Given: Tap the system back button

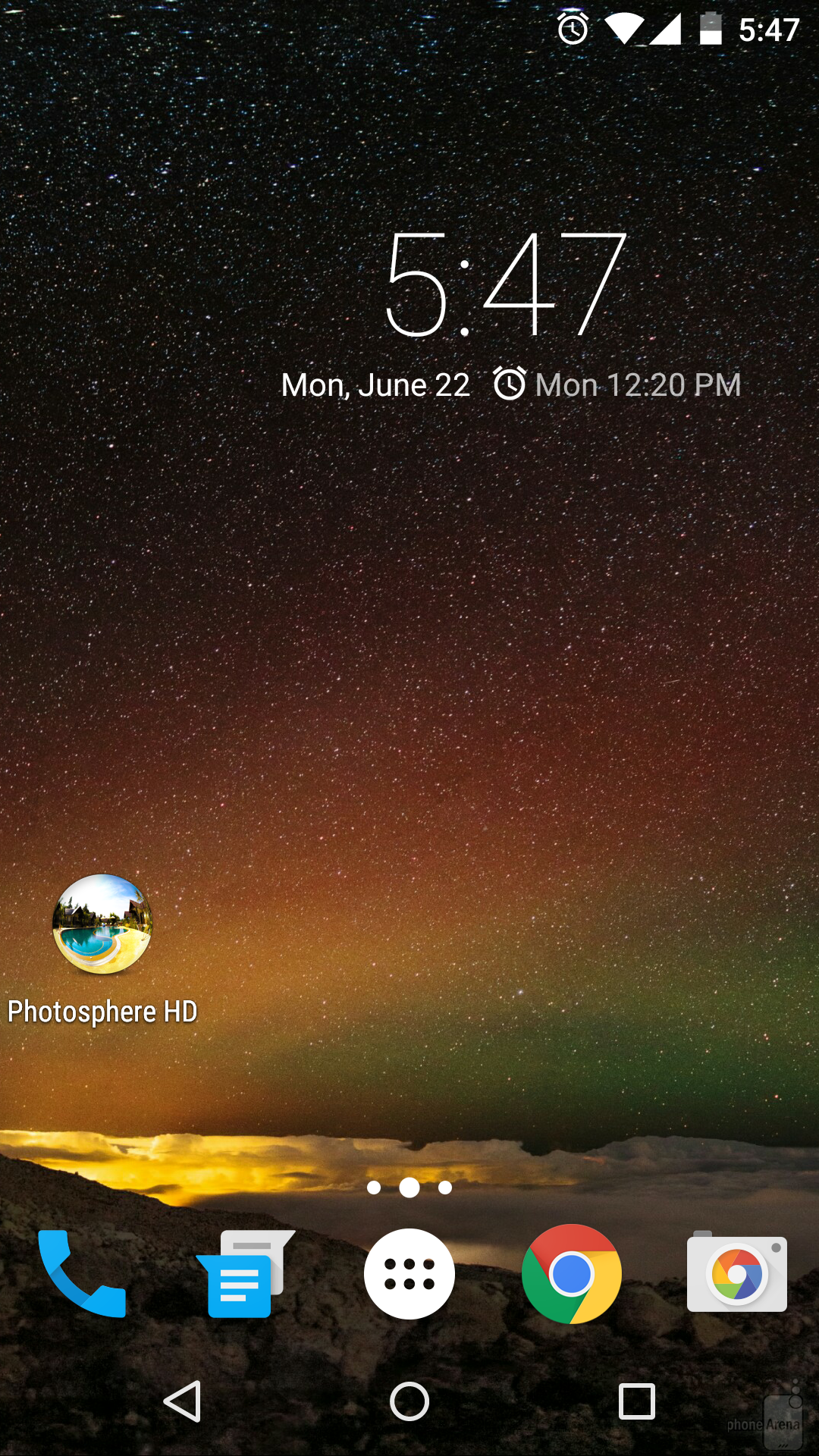Looking at the screenshot, I should tap(182, 1401).
